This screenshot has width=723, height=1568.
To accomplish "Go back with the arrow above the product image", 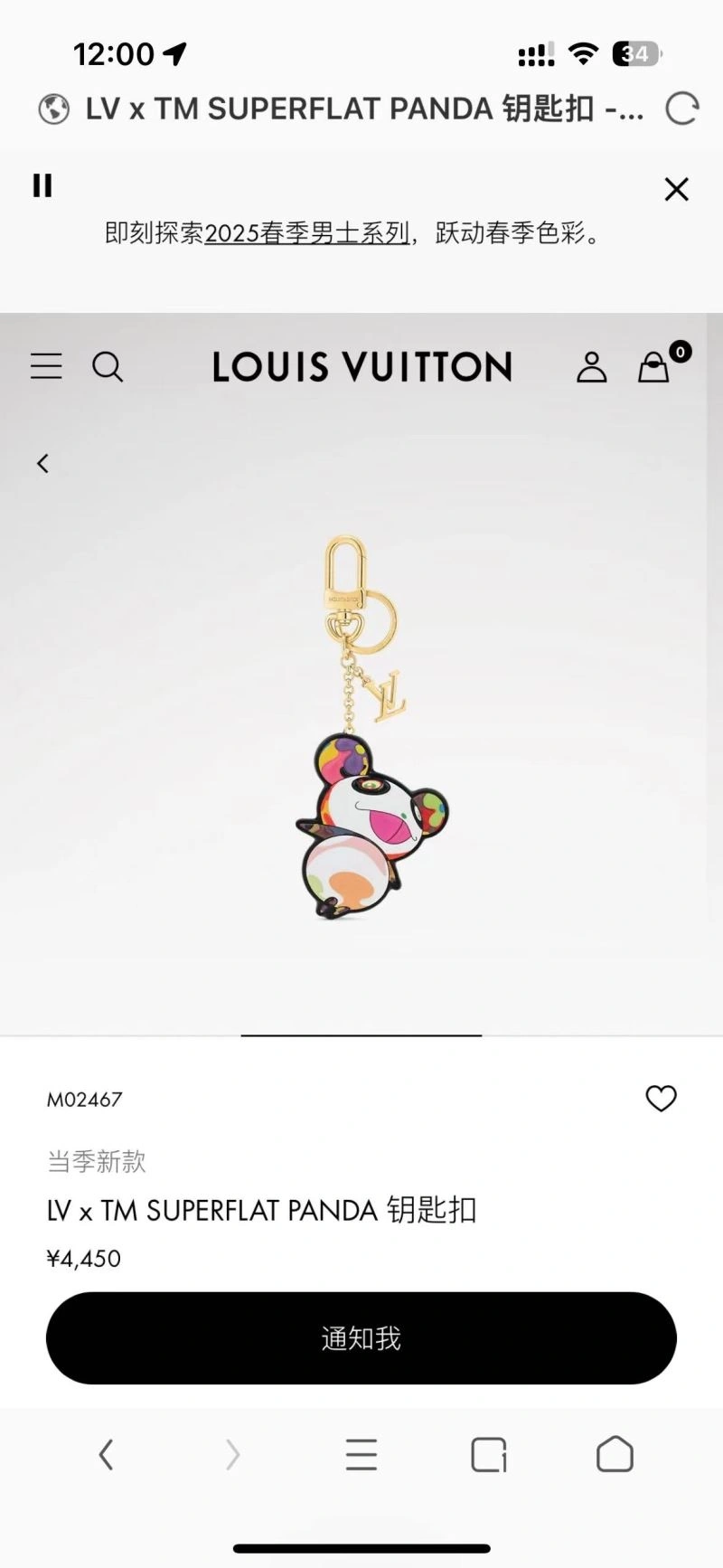I will 42,463.
